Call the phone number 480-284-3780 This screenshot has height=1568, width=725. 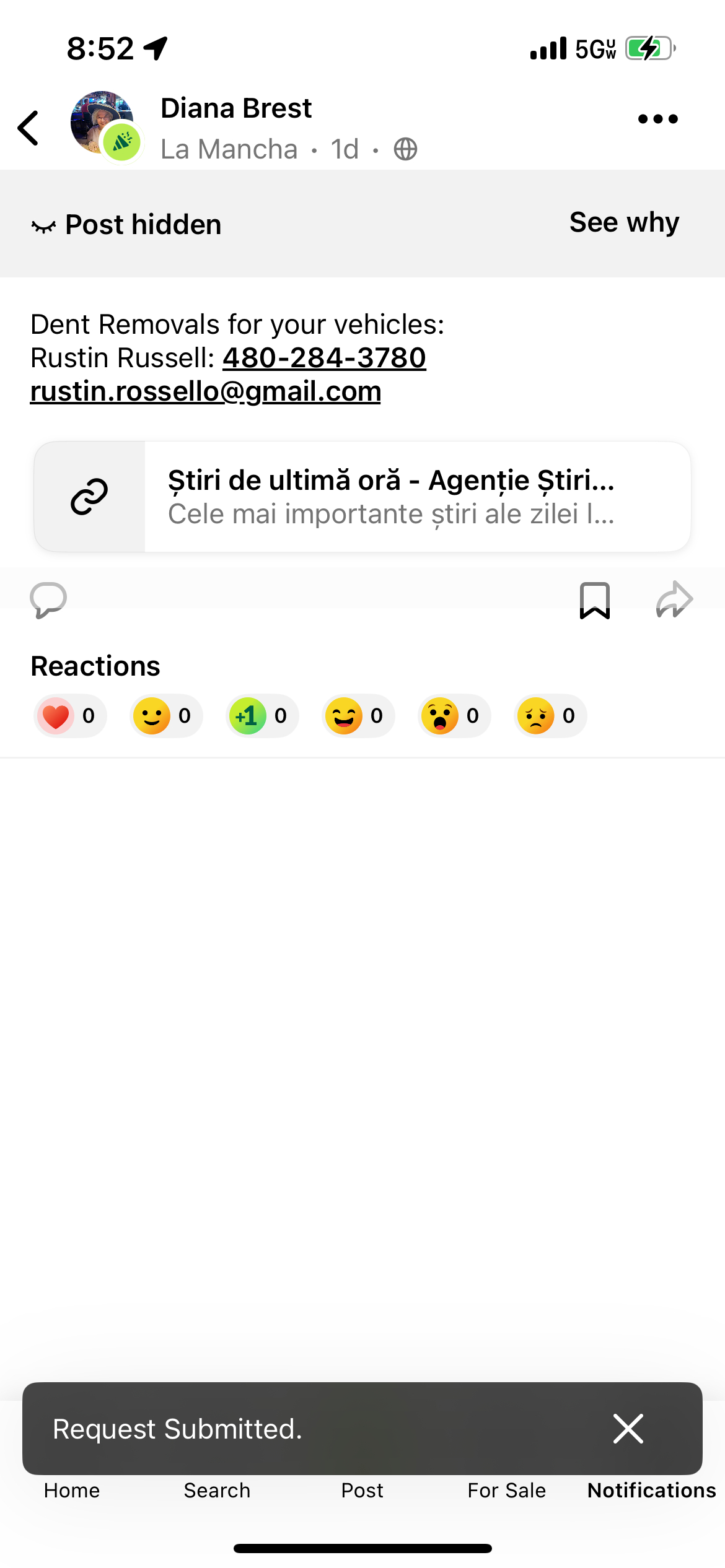click(x=324, y=358)
